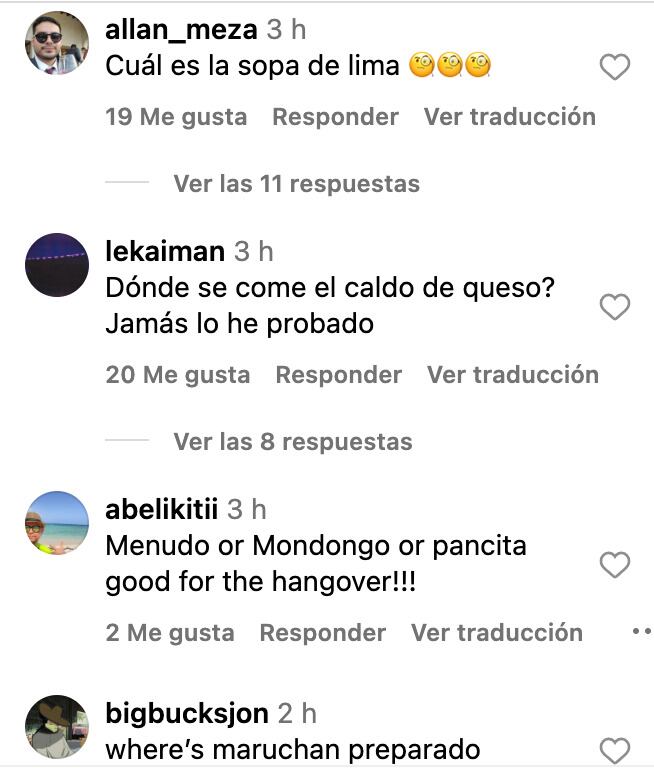The height and width of the screenshot is (768, 654).
Task: Like lekaiman's comment about caldo de queso
Action: point(614,307)
